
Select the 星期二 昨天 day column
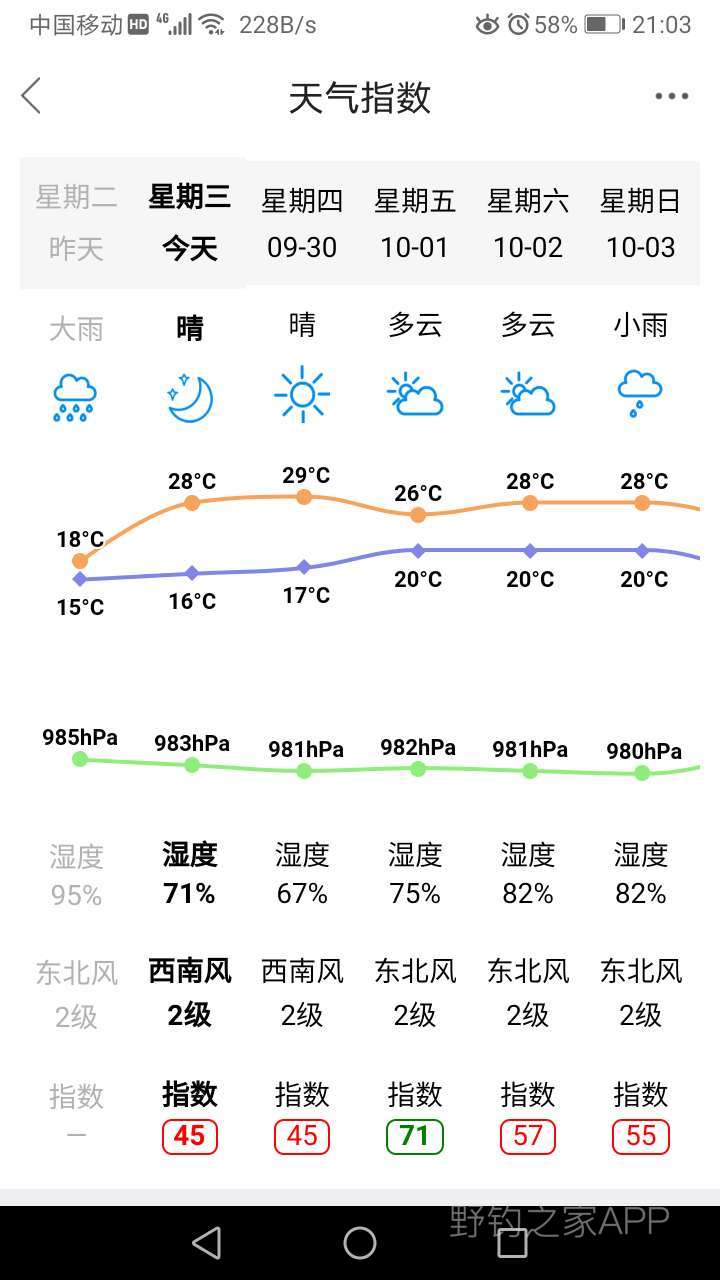pos(77,222)
